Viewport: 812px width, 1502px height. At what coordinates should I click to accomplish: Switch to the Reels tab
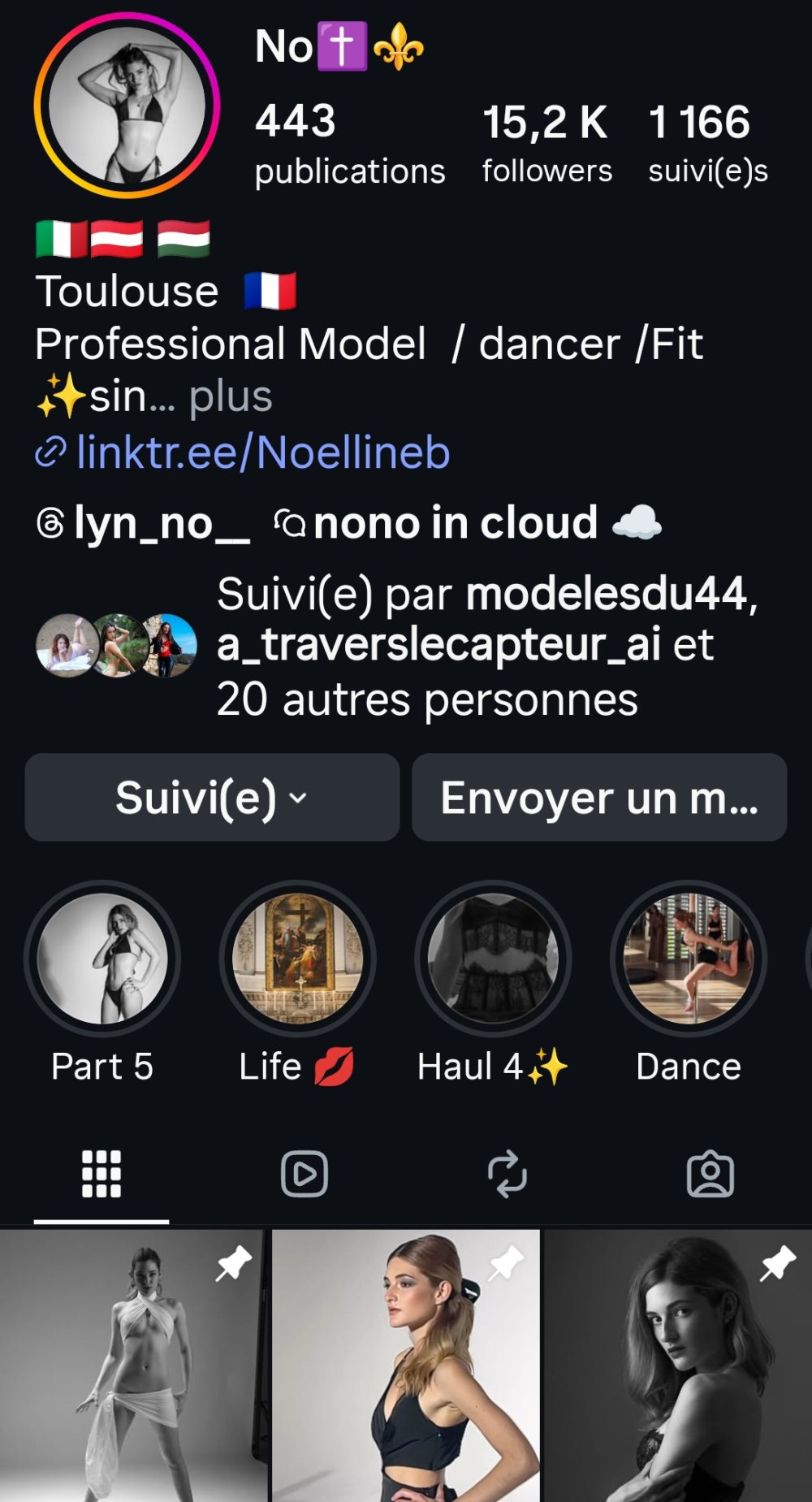coord(304,1174)
